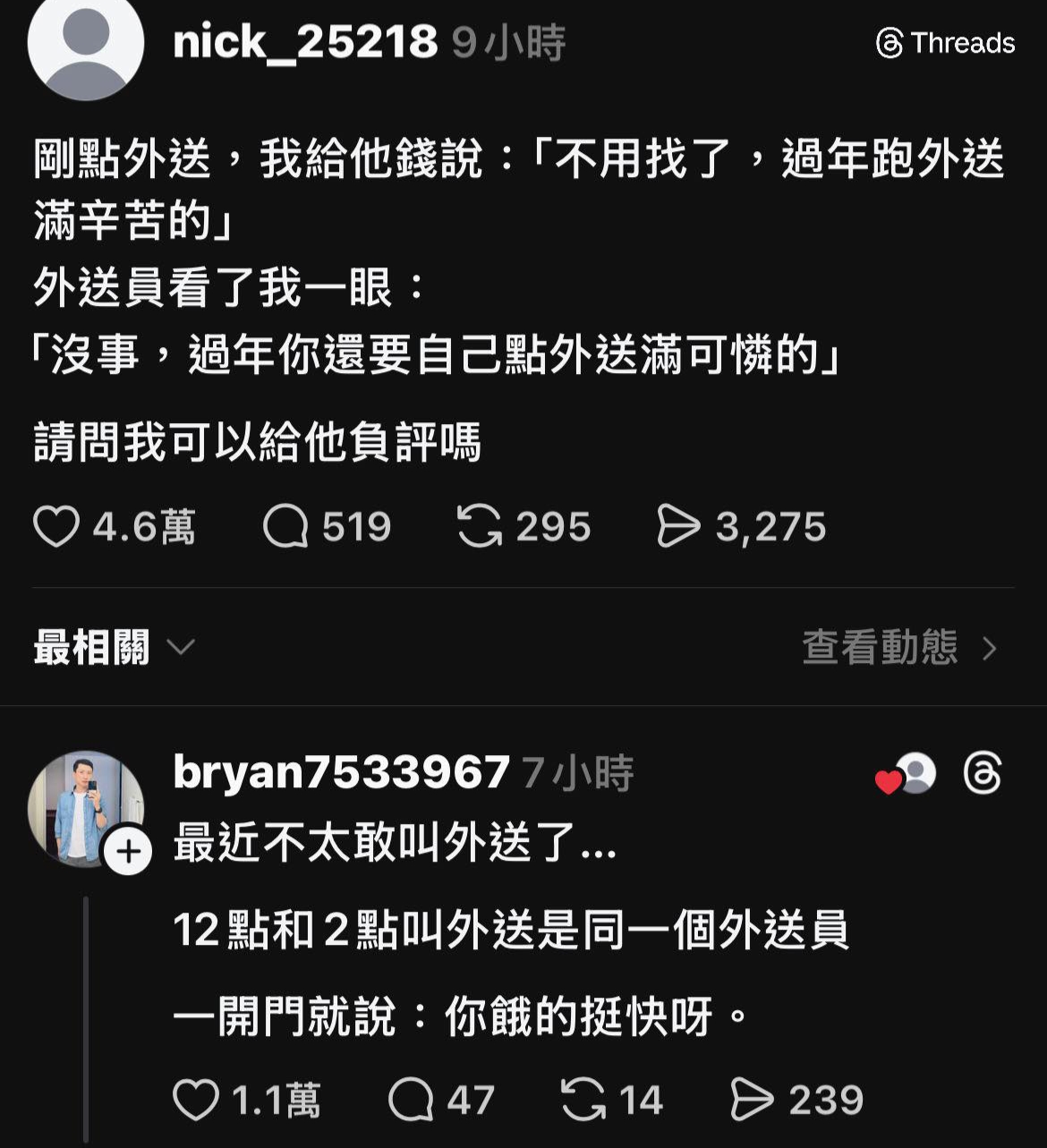Share bryan7533967's reply
Screen dimensions: 1047x1148
(753, 1101)
